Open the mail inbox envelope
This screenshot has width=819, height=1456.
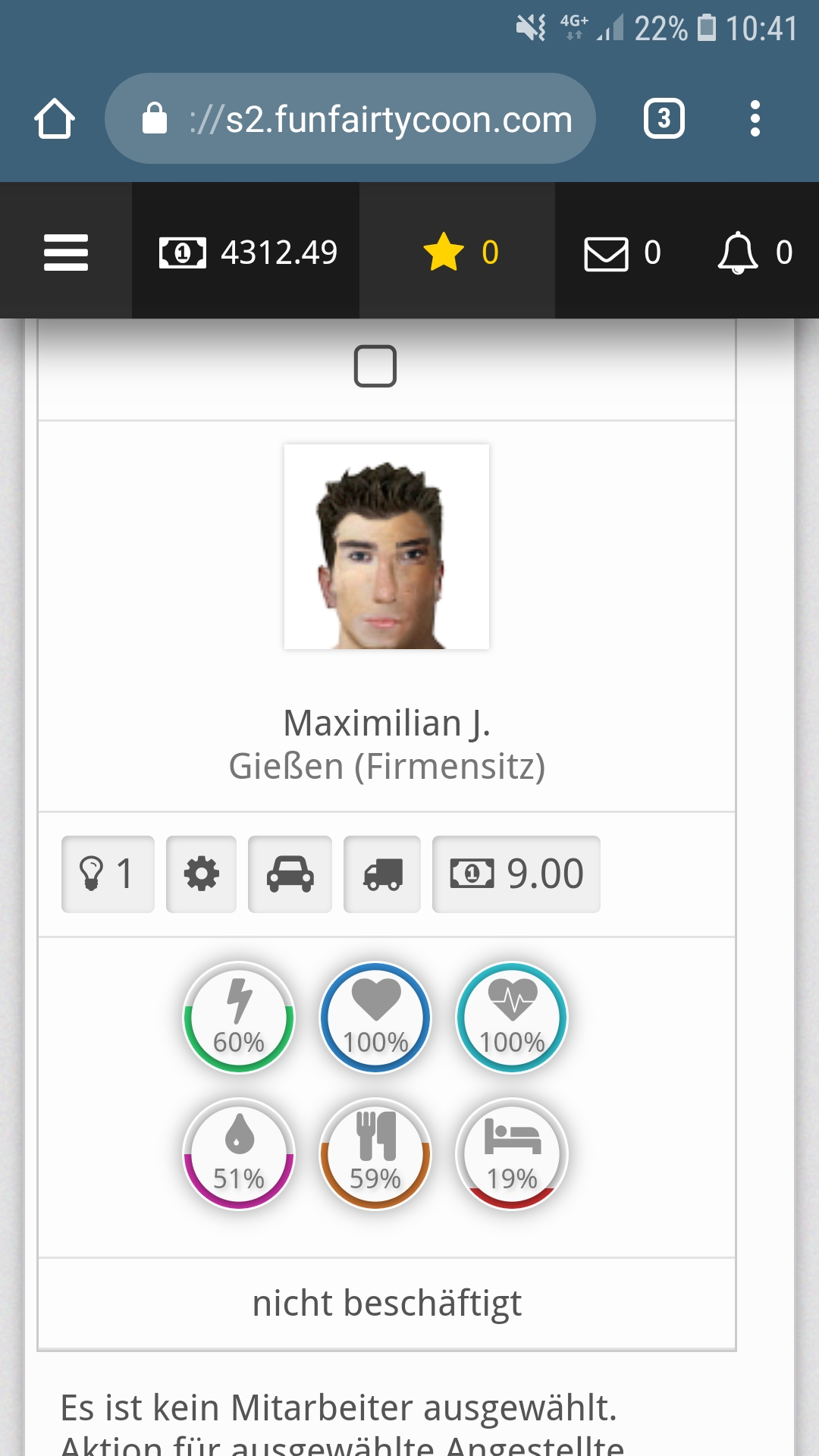click(622, 253)
